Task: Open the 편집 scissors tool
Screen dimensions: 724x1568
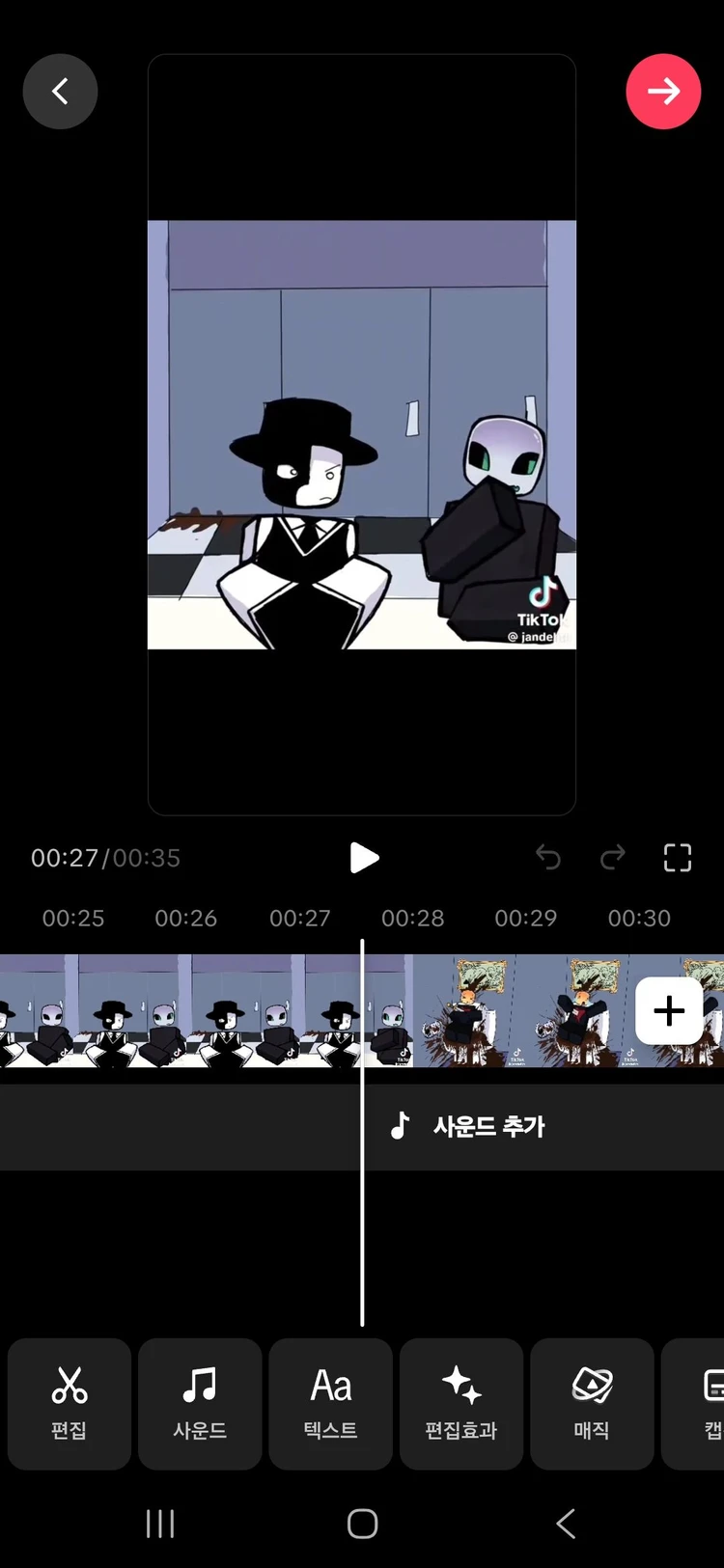Action: click(70, 1403)
